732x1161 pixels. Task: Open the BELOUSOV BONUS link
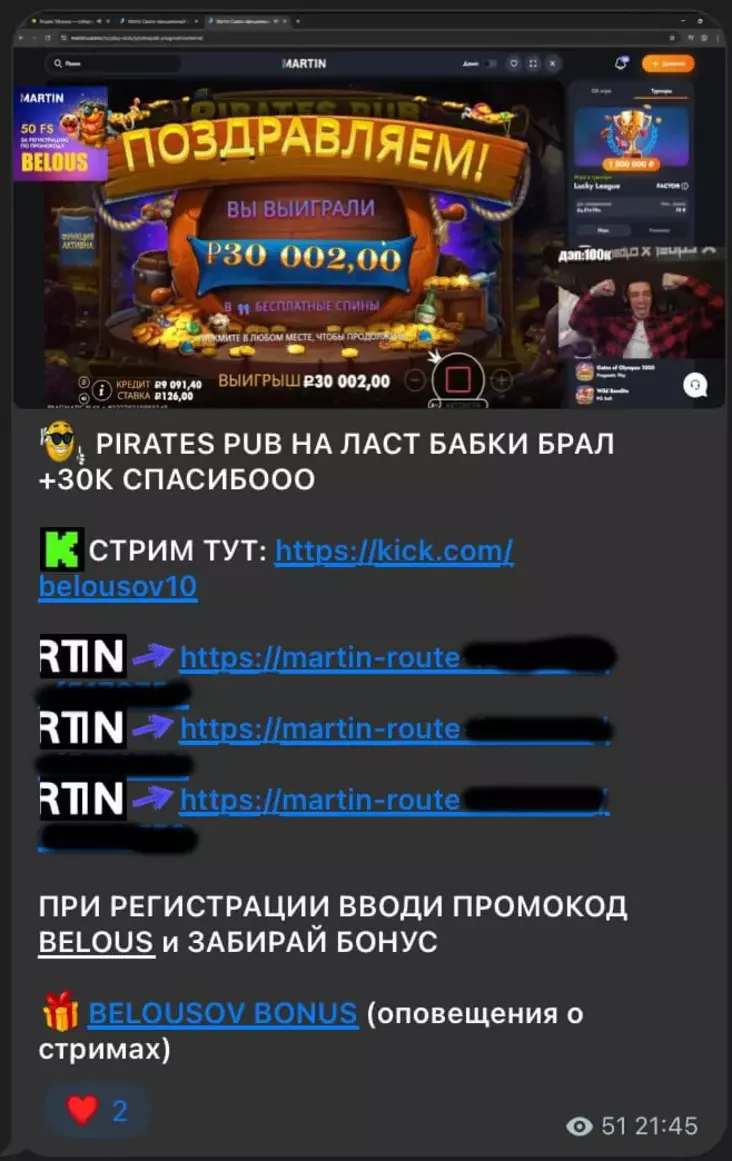(x=222, y=1013)
